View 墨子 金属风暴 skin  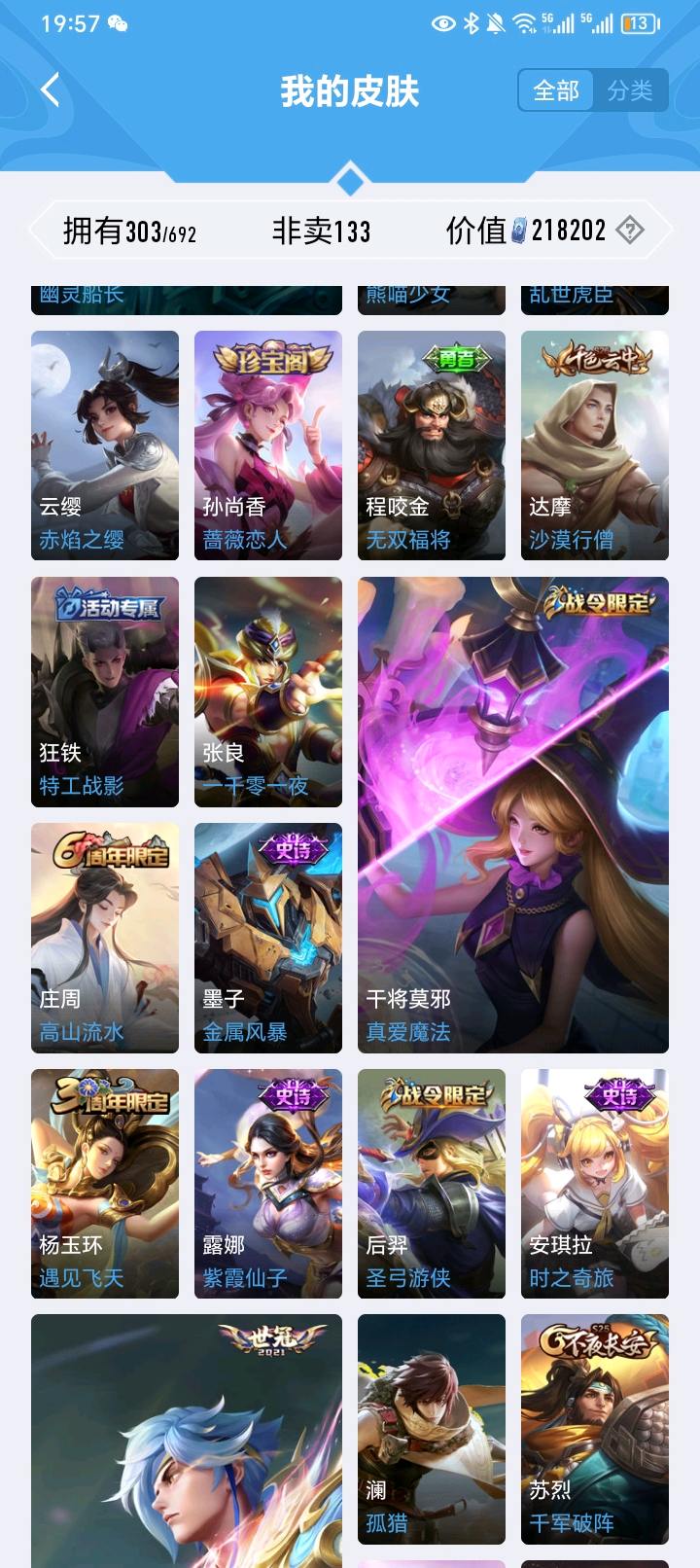(x=268, y=937)
